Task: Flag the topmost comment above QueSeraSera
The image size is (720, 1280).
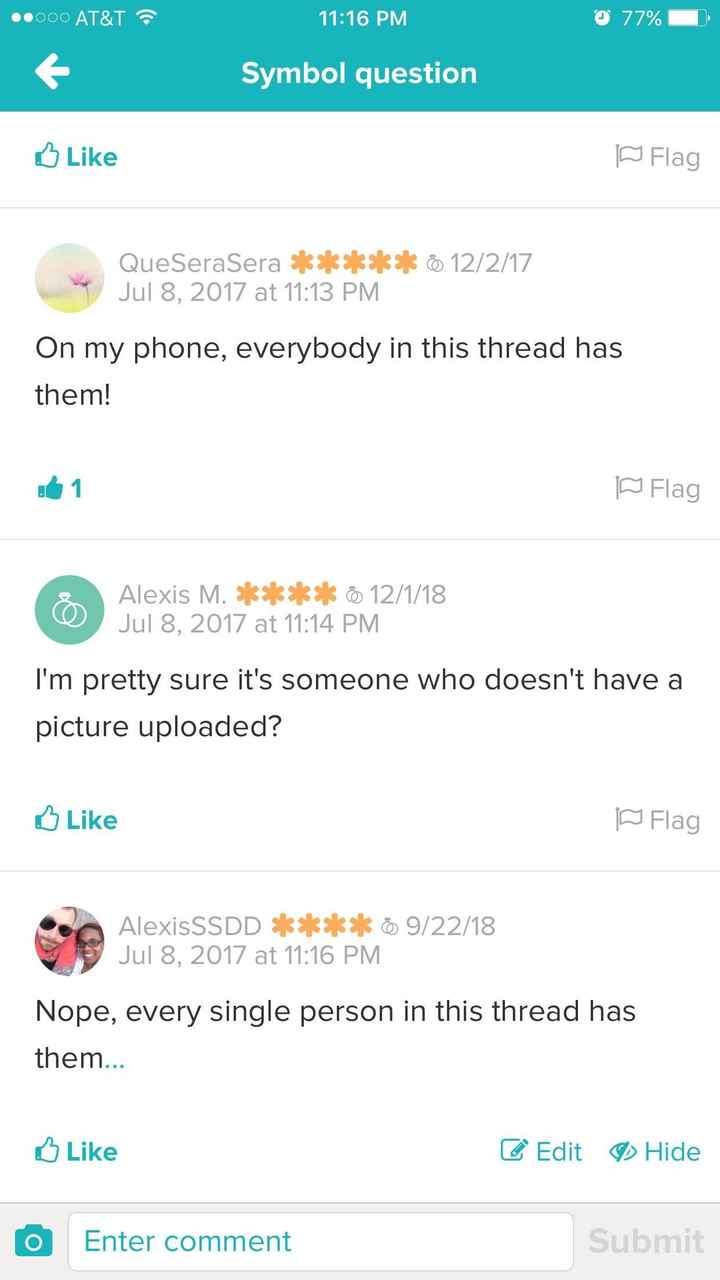Action: [656, 157]
